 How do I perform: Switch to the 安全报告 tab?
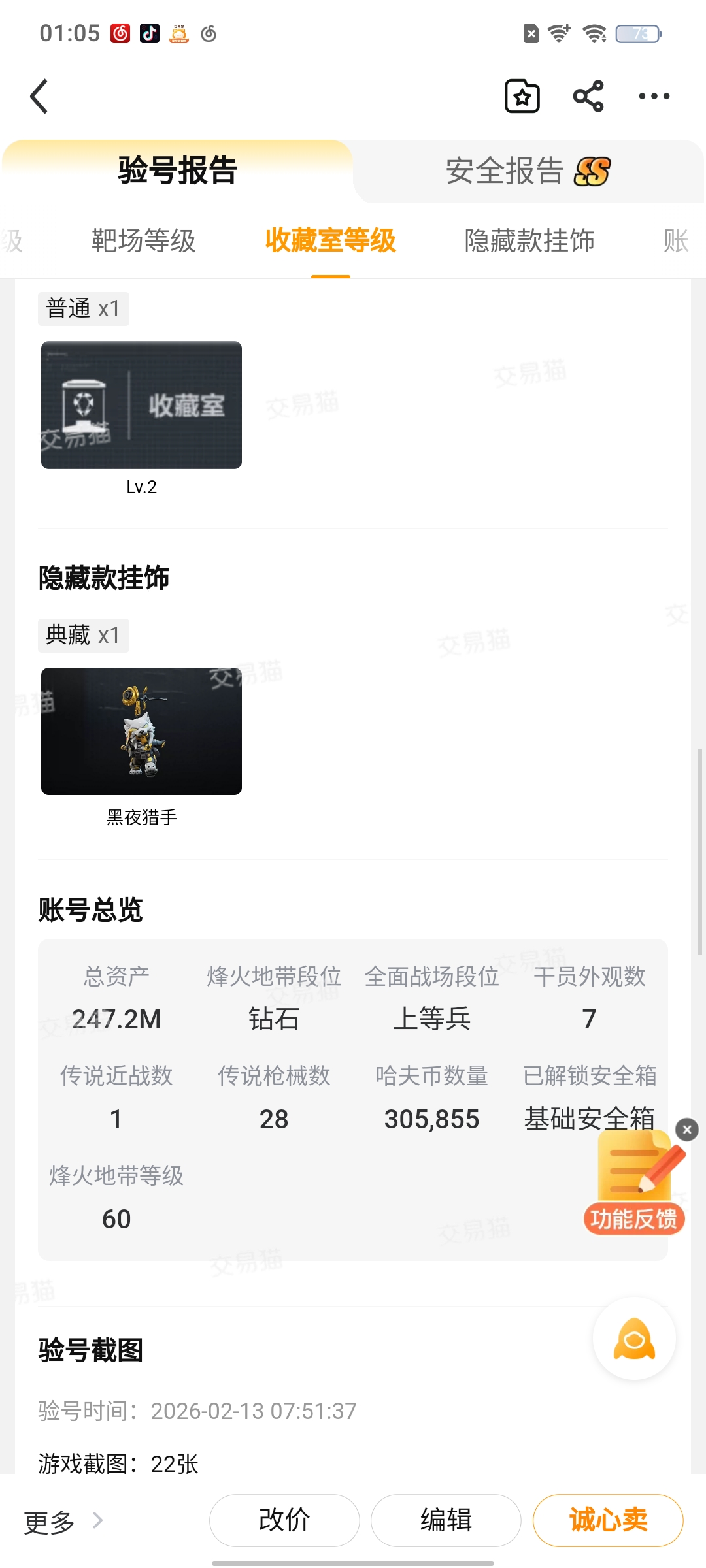click(527, 171)
